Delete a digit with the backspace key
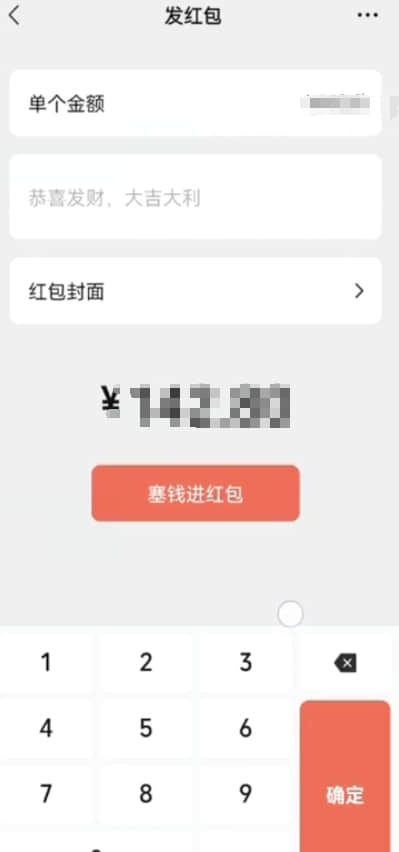399x852 pixels. coord(345,663)
